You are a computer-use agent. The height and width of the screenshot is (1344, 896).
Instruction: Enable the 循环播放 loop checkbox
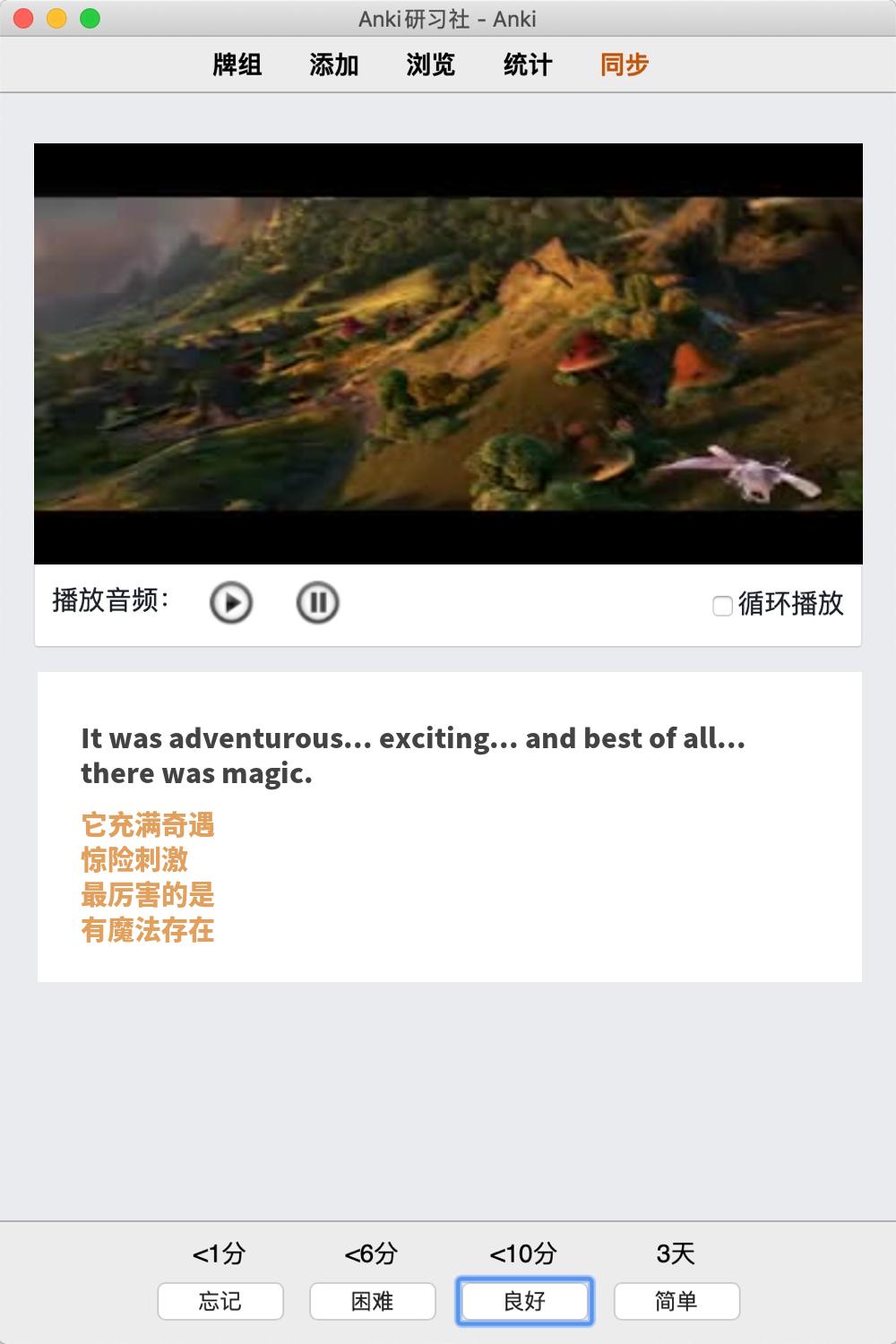pyautogui.click(x=722, y=606)
